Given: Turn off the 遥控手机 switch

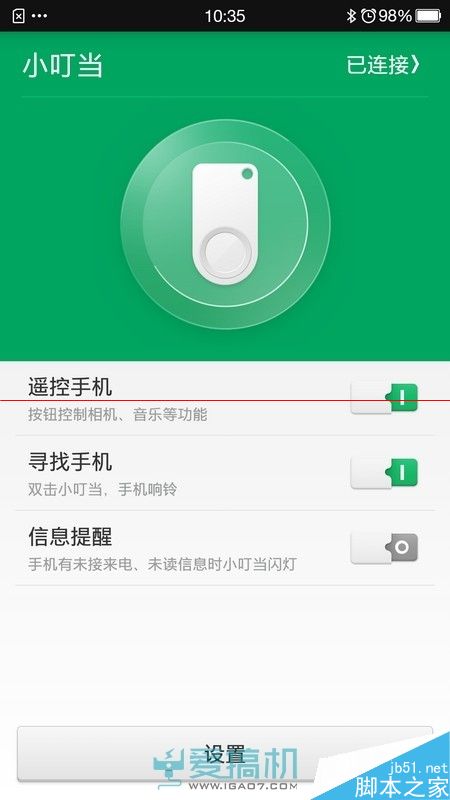Looking at the screenshot, I should point(384,398).
